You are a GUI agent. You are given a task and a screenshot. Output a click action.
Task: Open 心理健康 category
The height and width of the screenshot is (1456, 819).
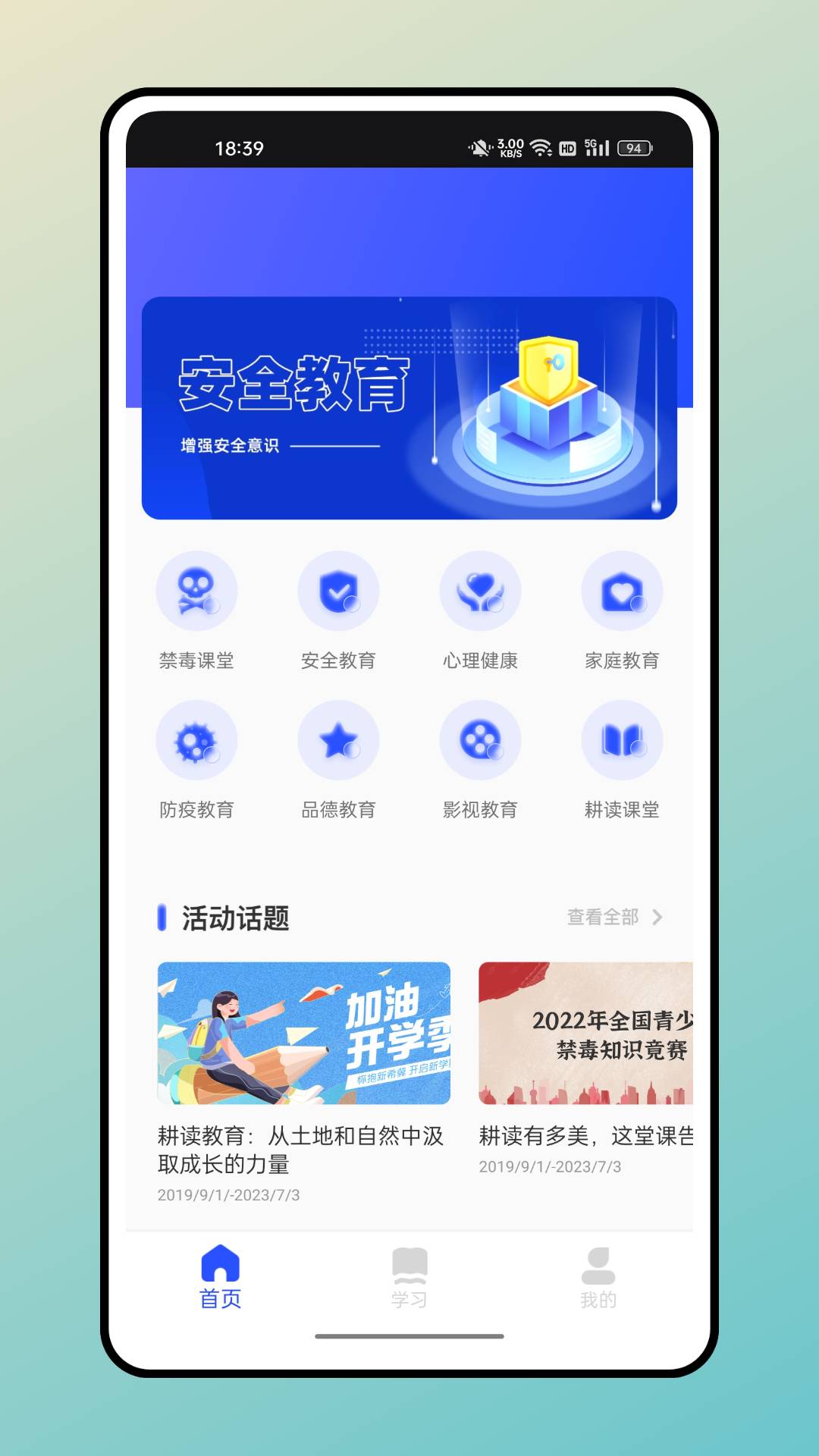pos(480,592)
